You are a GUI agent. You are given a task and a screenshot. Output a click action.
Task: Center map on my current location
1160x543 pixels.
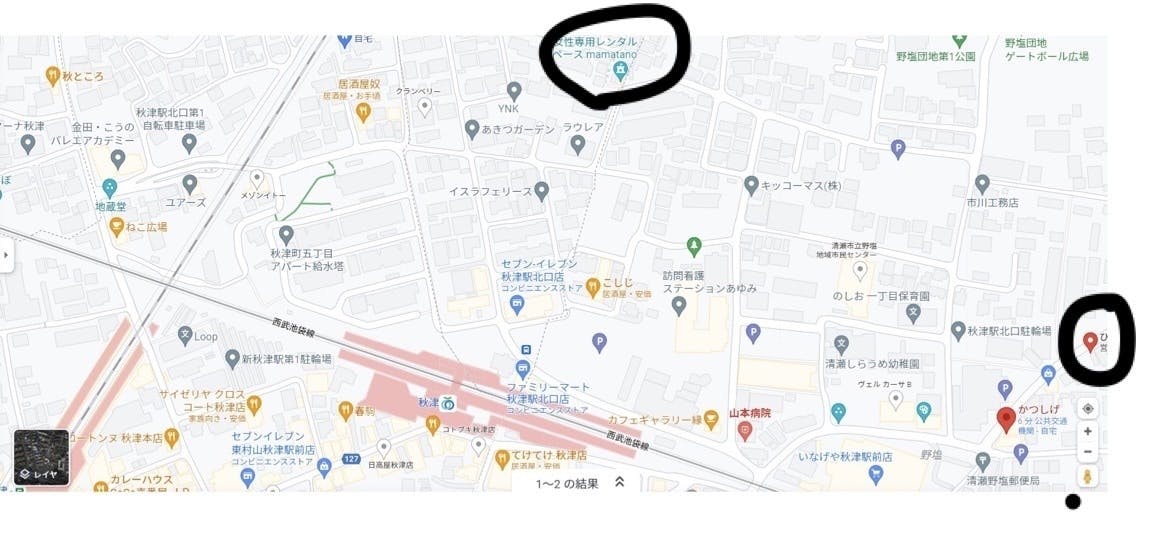[1088, 408]
